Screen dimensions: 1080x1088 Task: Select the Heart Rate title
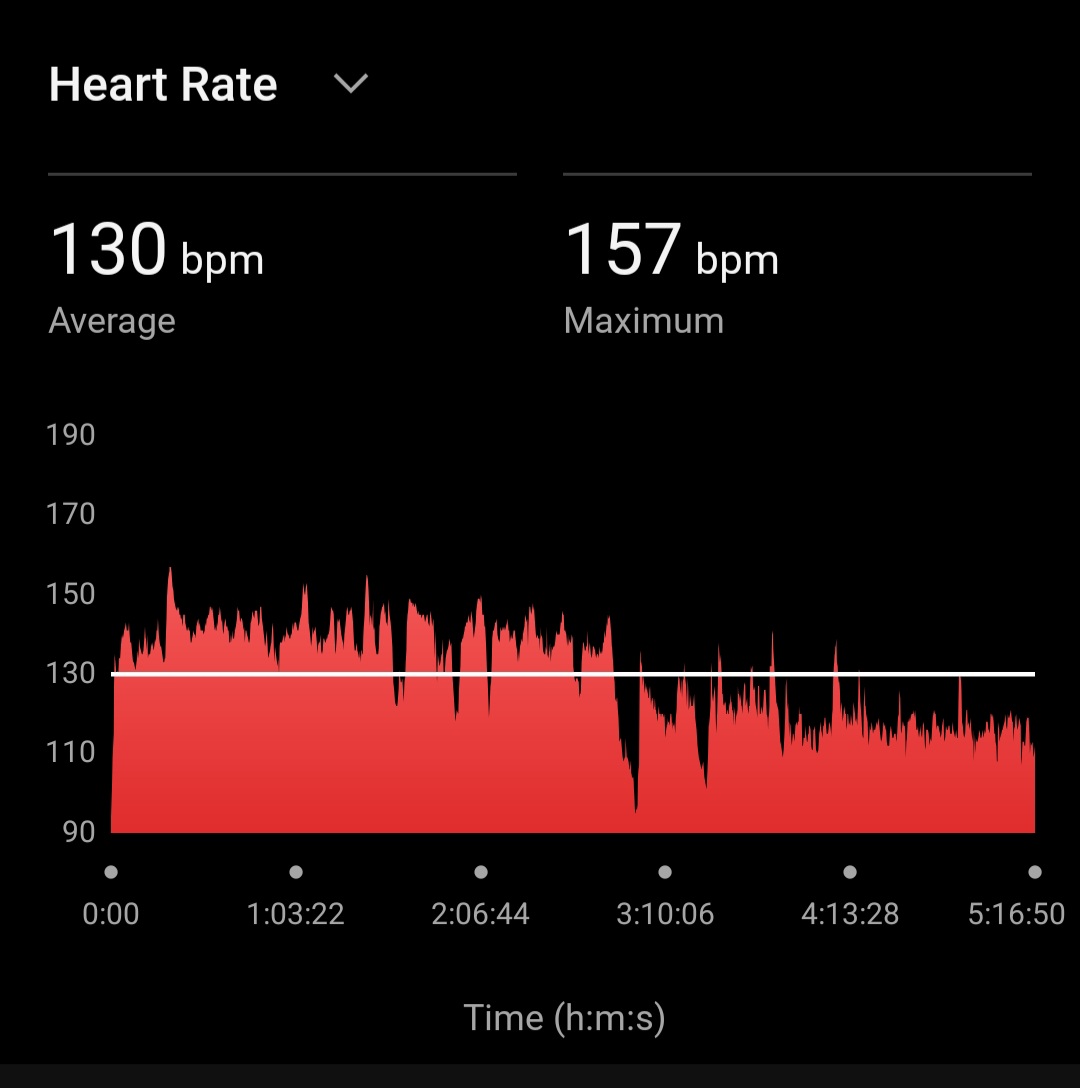tap(163, 85)
